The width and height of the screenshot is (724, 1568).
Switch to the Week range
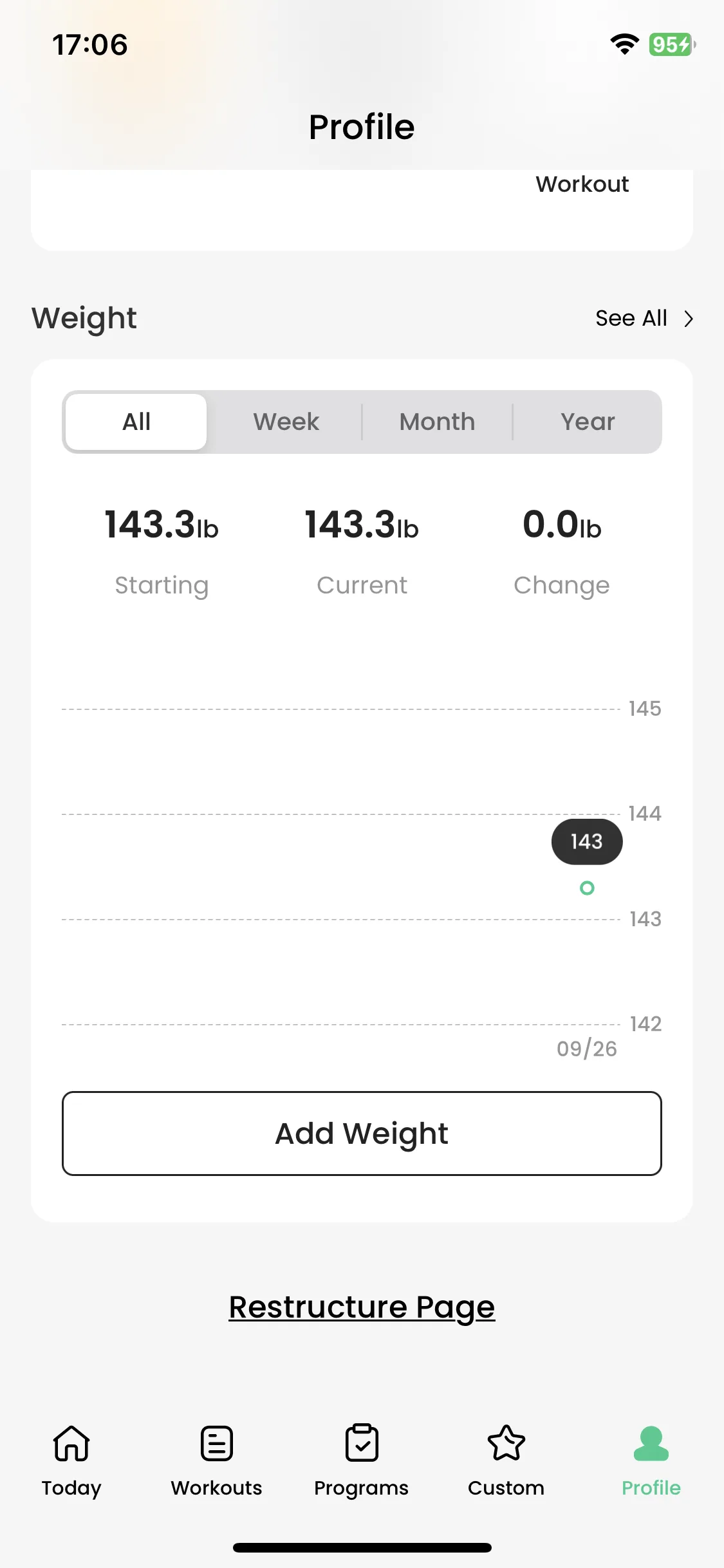point(286,422)
